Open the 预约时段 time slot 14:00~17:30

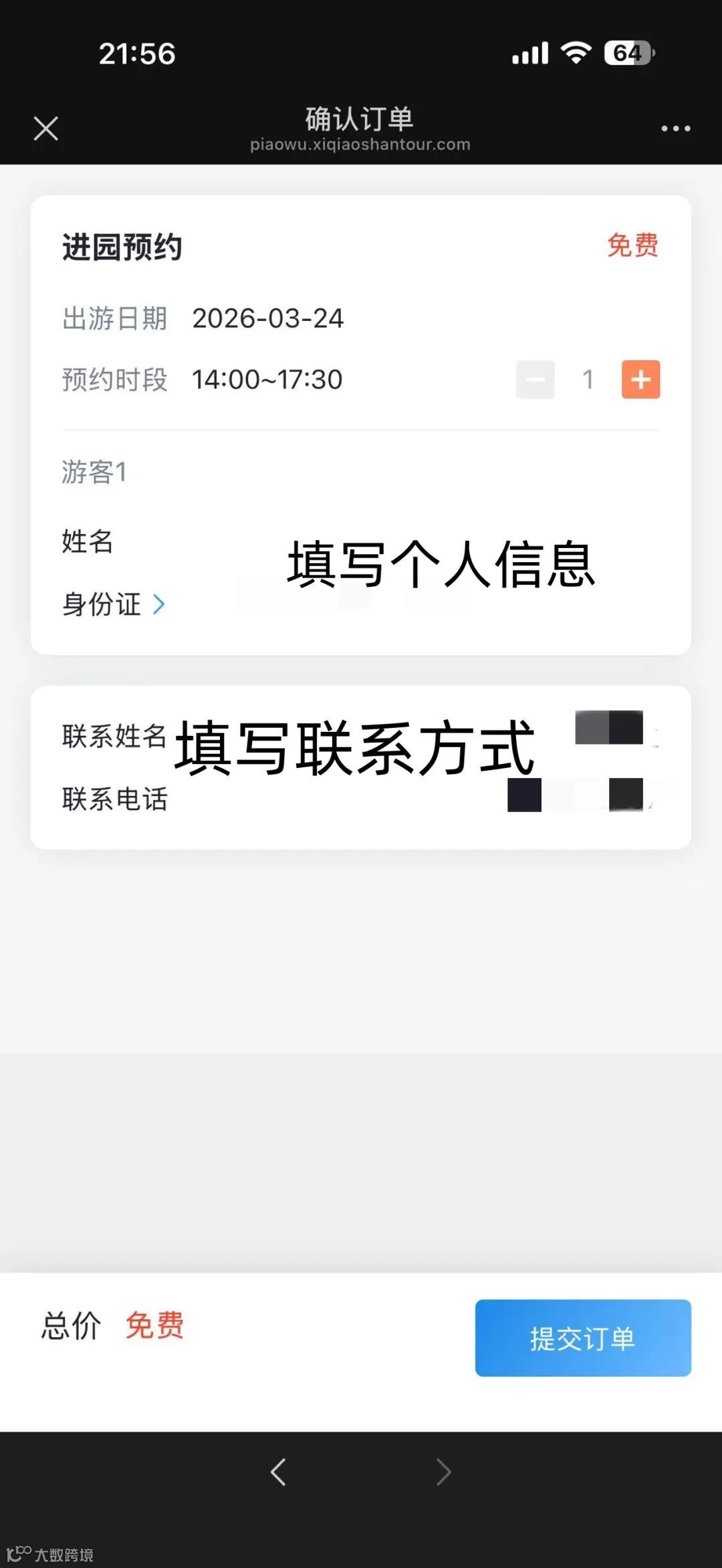(x=266, y=380)
